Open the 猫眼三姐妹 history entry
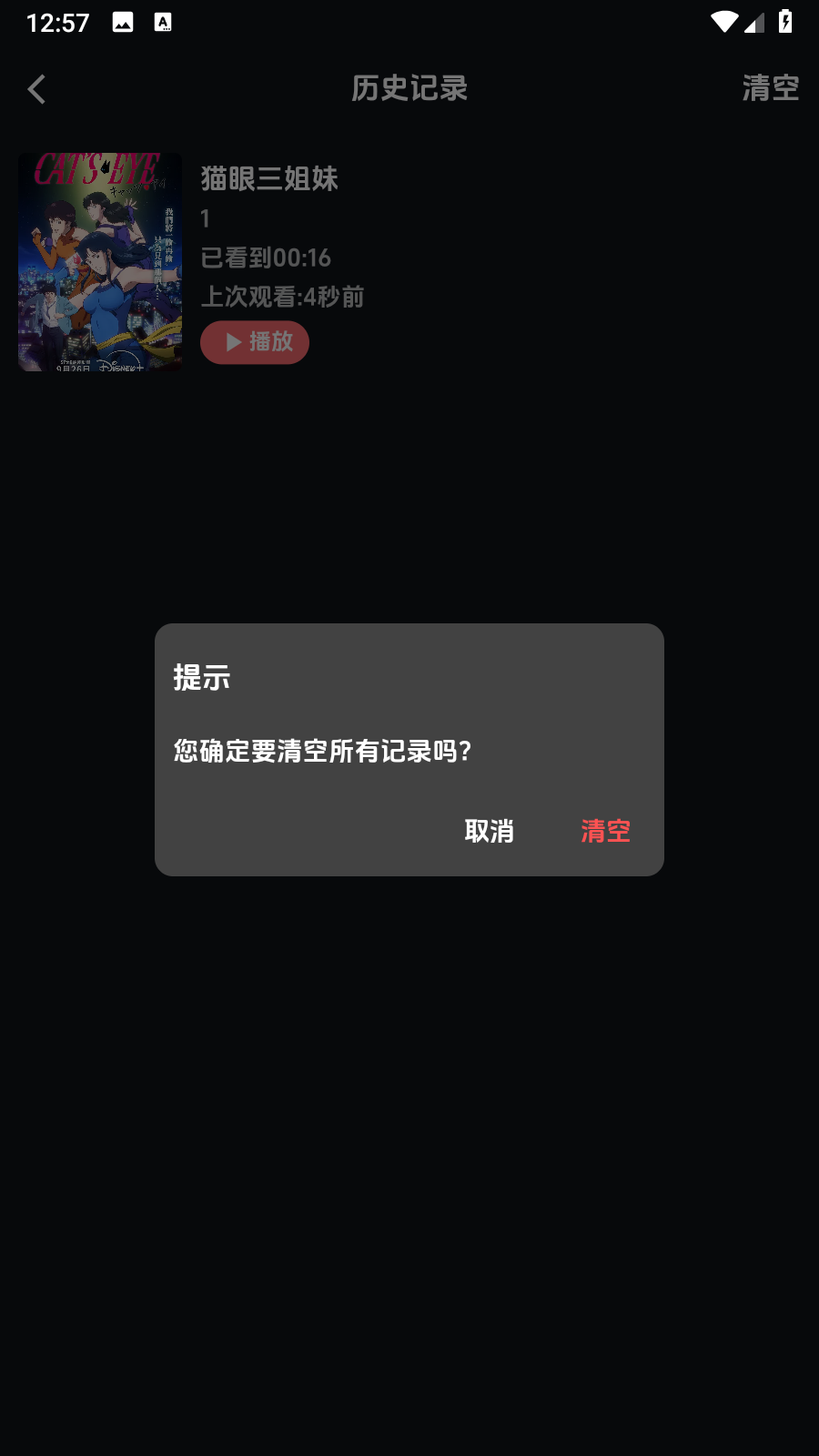 [x=269, y=179]
